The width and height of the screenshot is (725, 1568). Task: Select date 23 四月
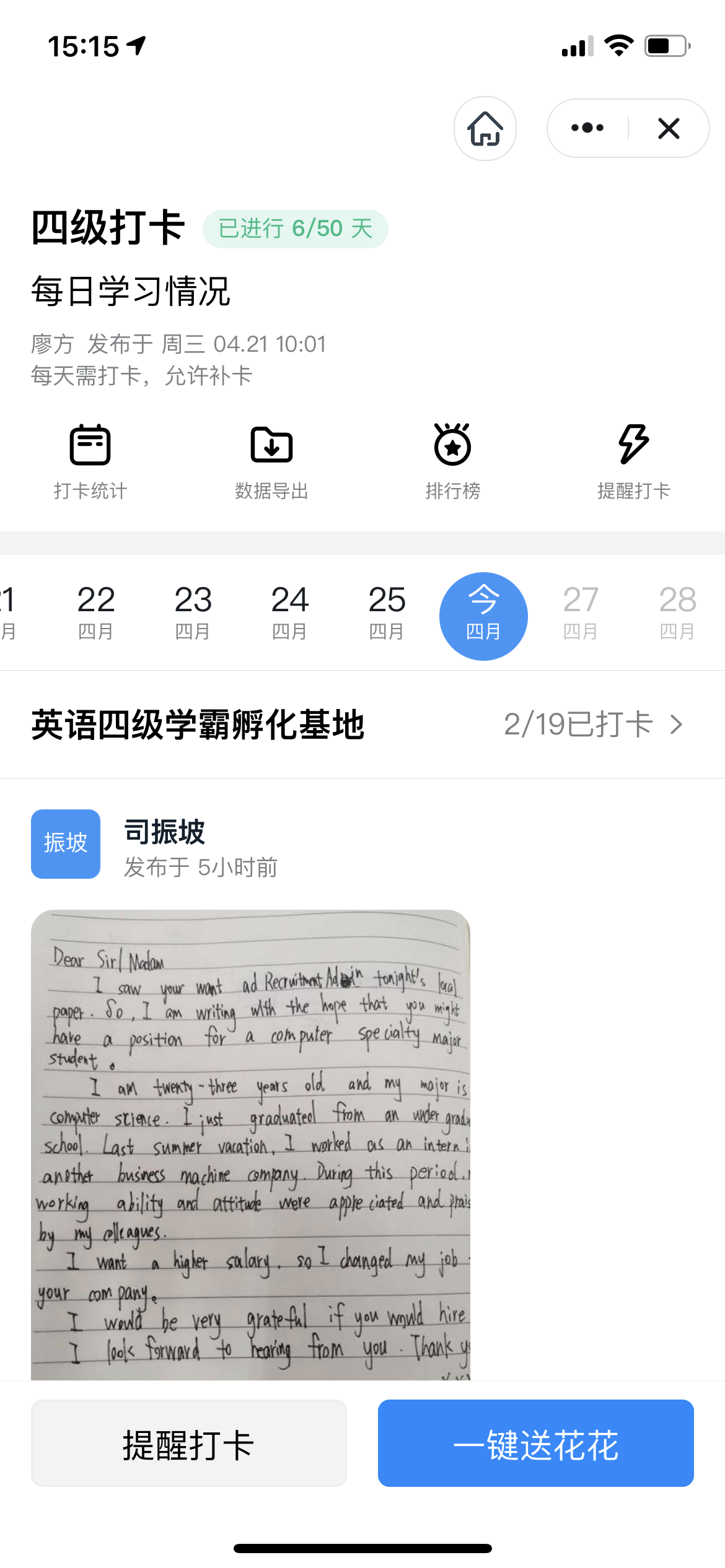tap(193, 612)
